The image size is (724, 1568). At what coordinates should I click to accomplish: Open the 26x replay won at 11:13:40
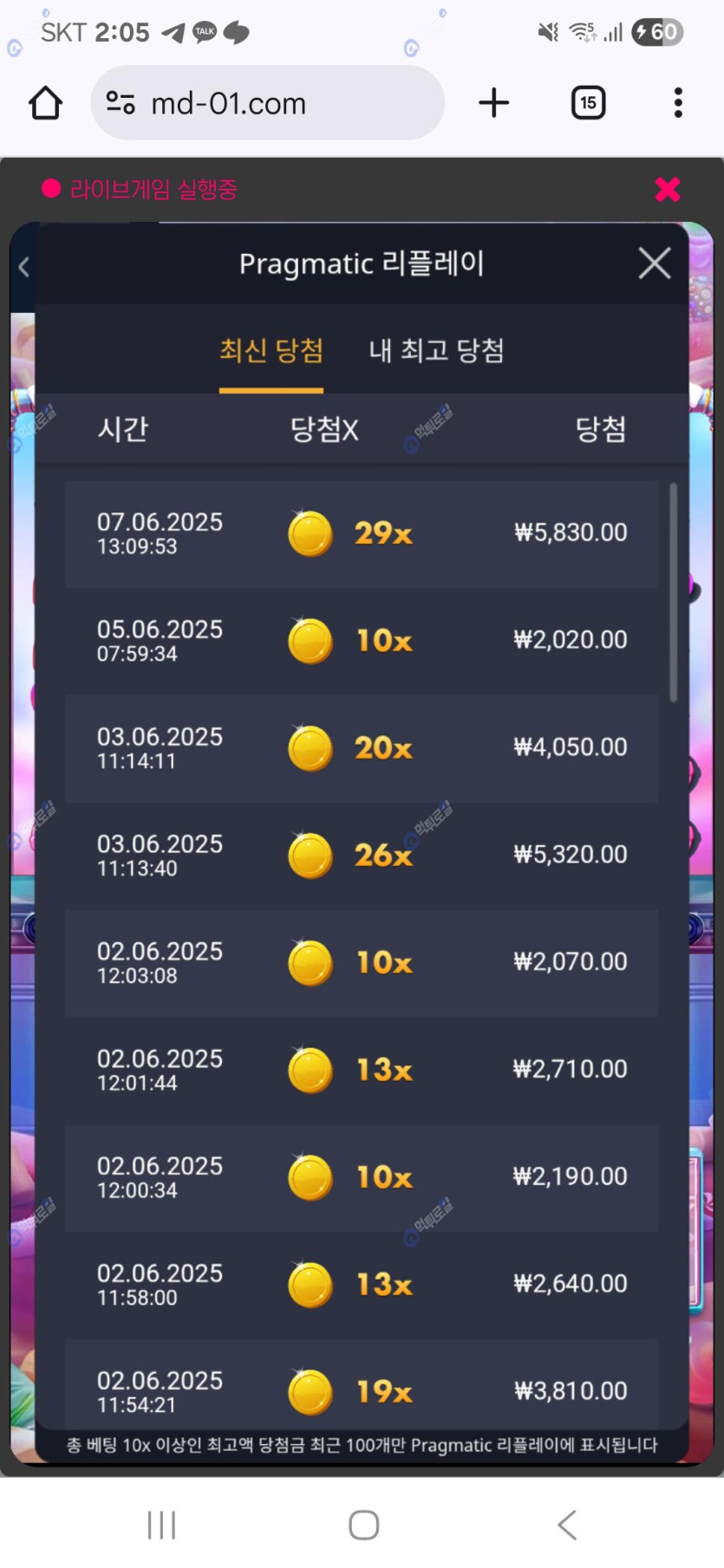(362, 856)
